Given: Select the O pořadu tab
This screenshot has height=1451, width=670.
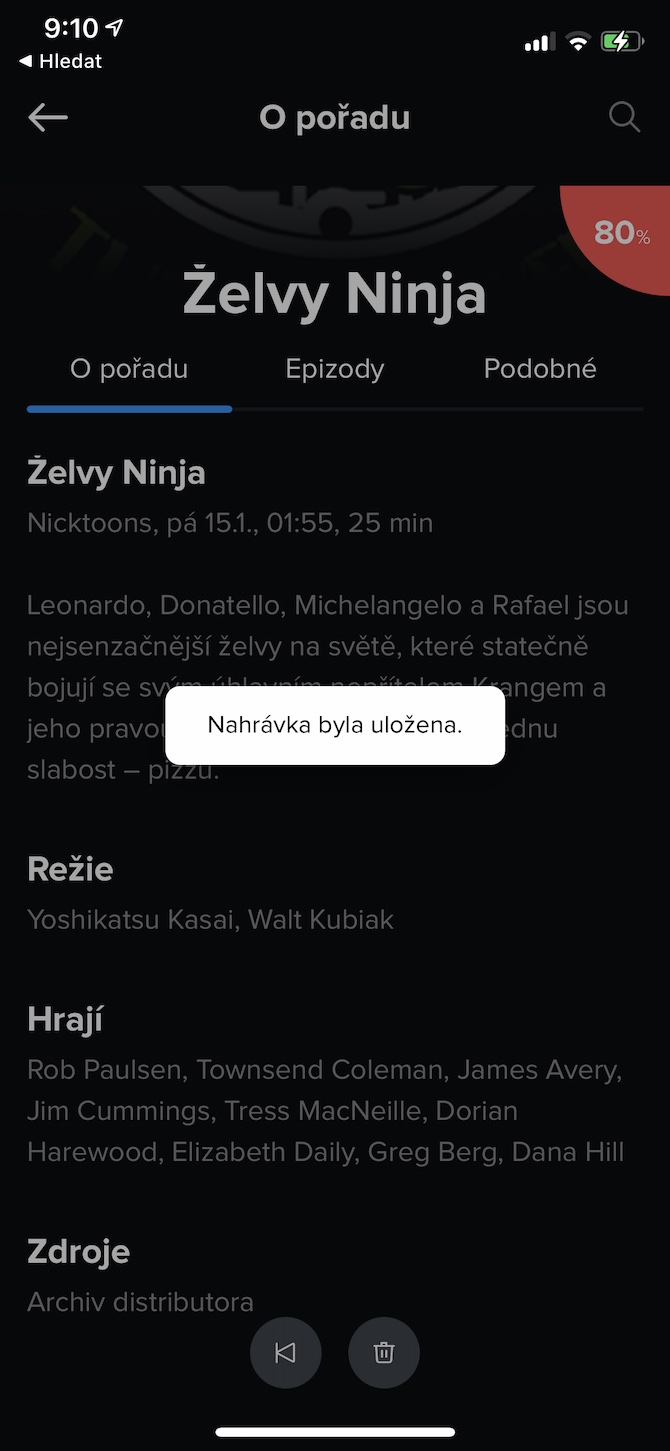Looking at the screenshot, I should point(129,369).
